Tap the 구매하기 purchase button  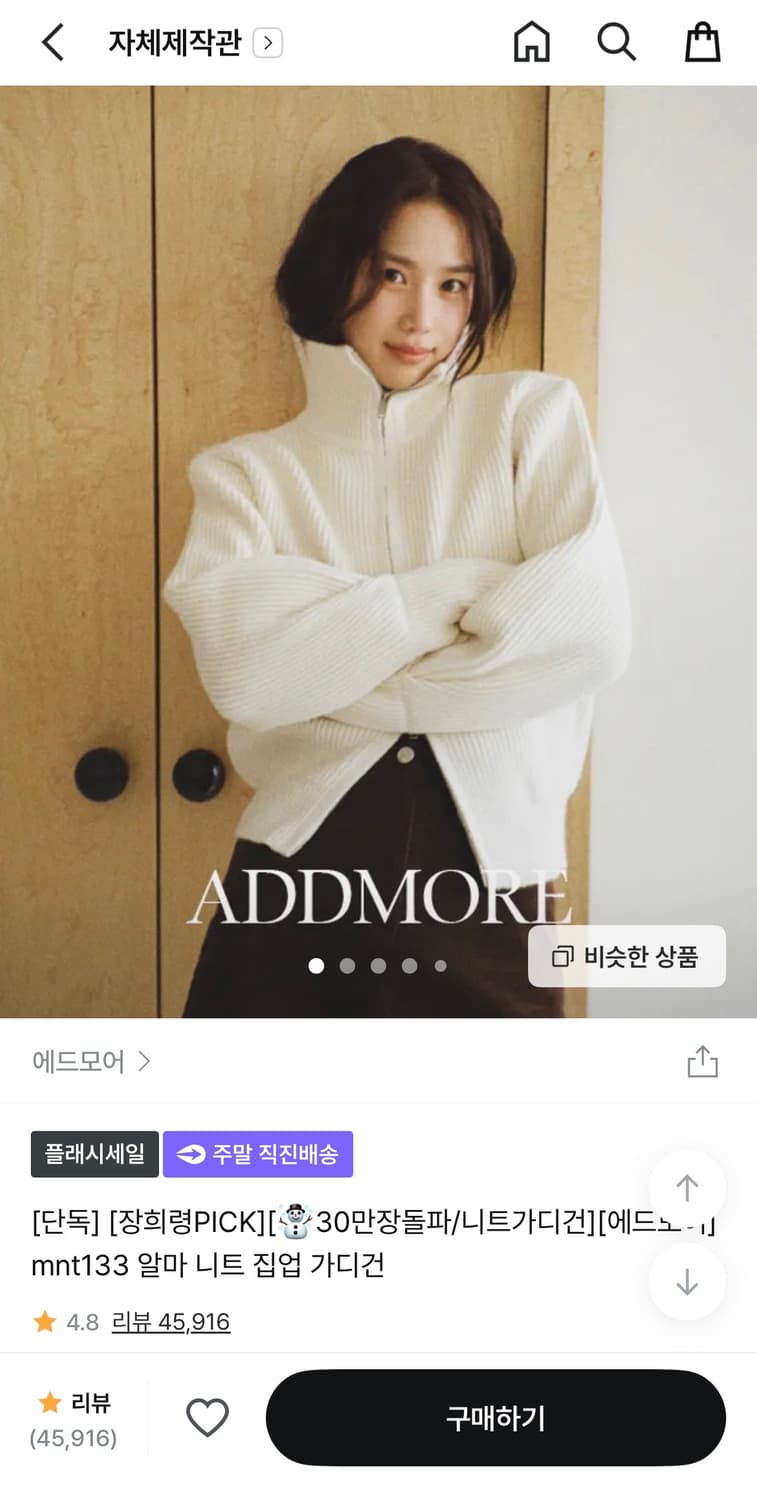point(495,1417)
